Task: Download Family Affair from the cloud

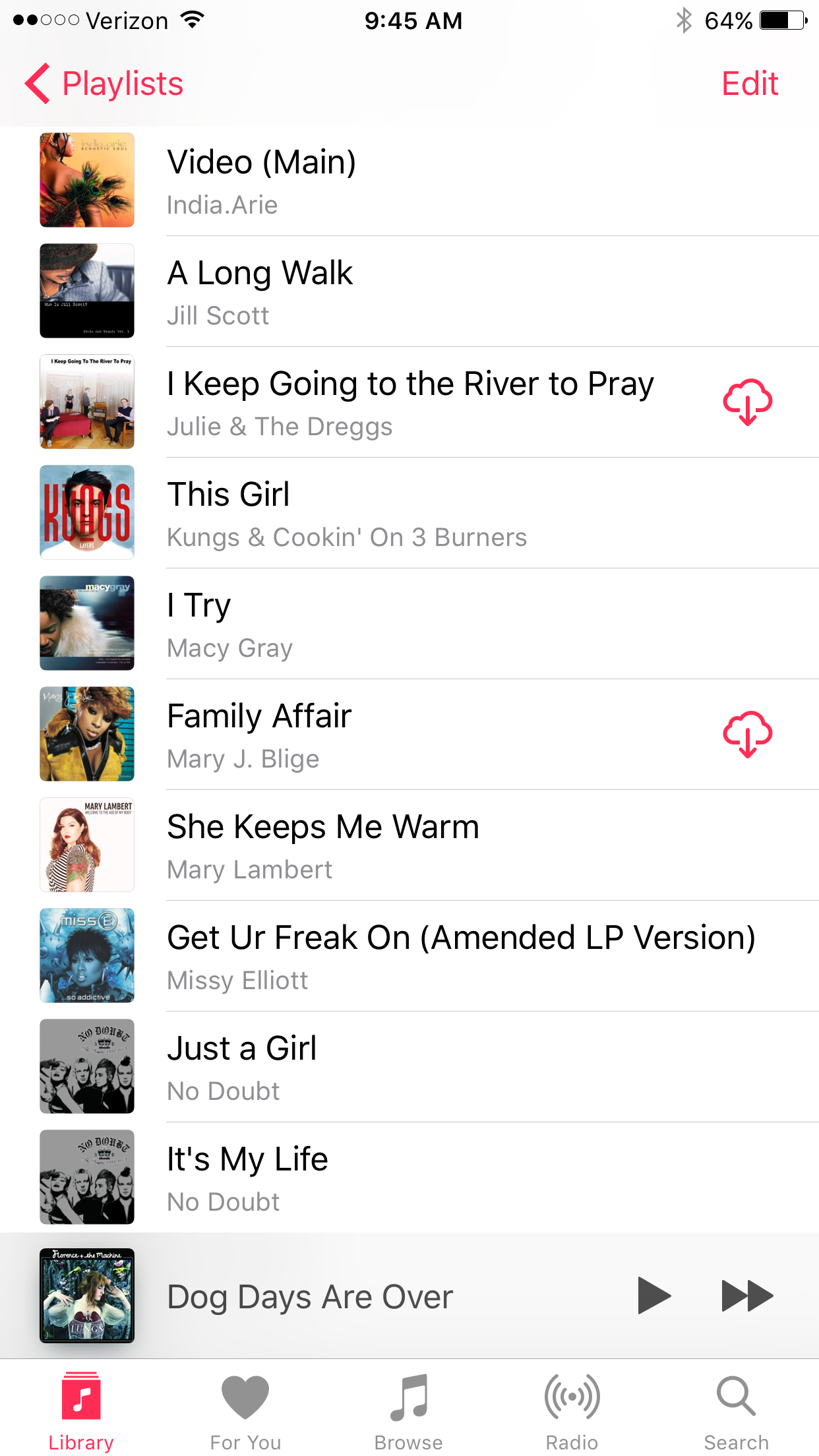Action: click(747, 734)
